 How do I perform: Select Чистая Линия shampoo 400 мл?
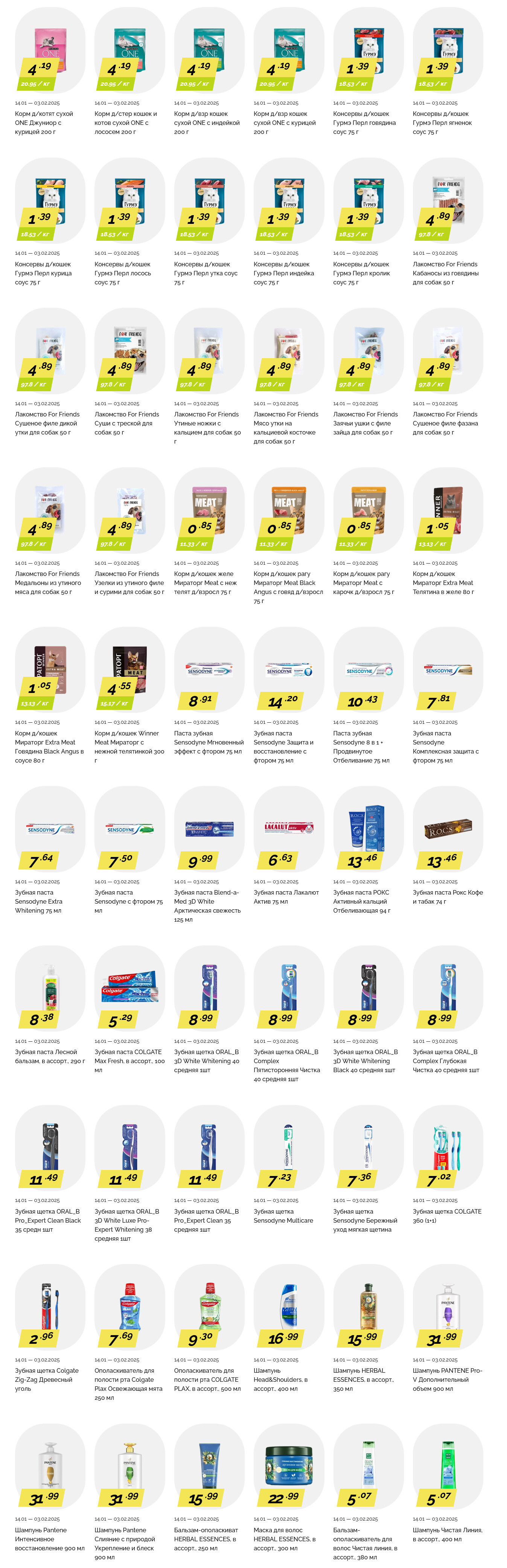click(x=448, y=1466)
